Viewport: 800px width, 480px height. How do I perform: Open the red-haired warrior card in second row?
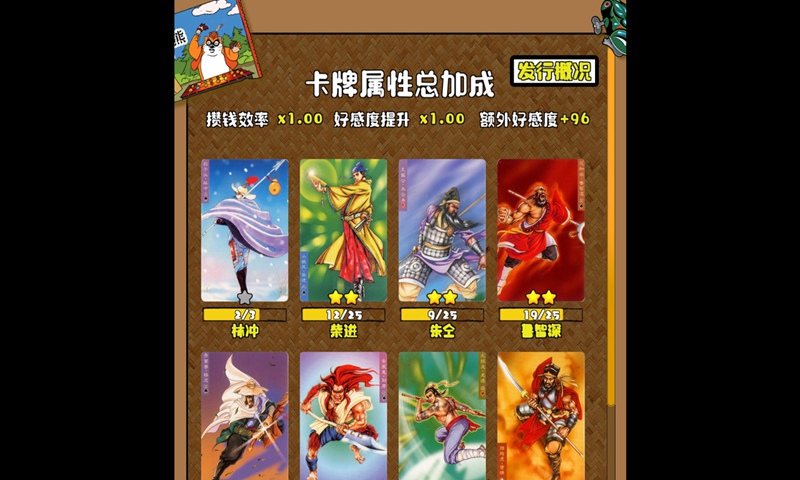click(343, 415)
